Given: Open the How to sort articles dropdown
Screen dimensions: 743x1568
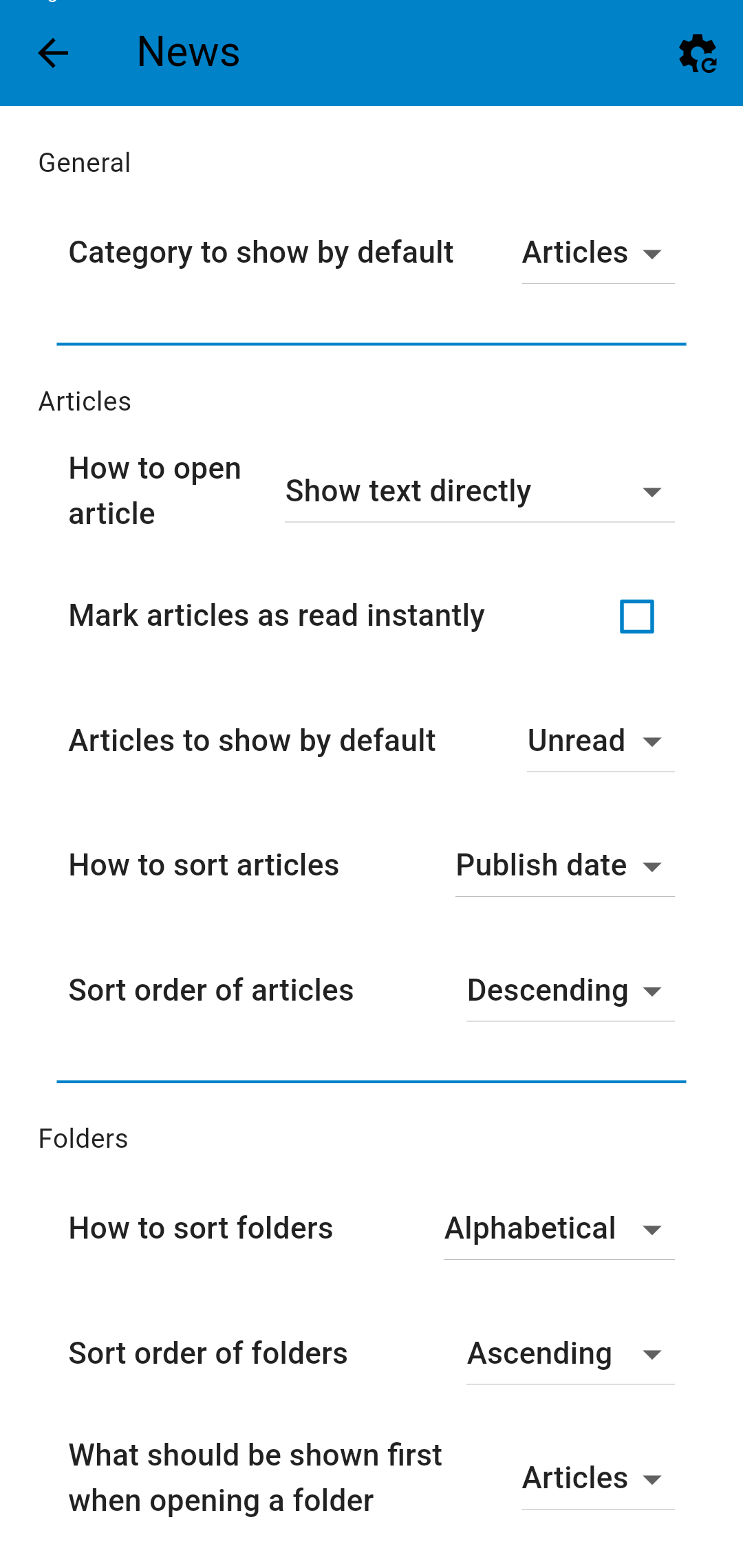Looking at the screenshot, I should point(565,866).
